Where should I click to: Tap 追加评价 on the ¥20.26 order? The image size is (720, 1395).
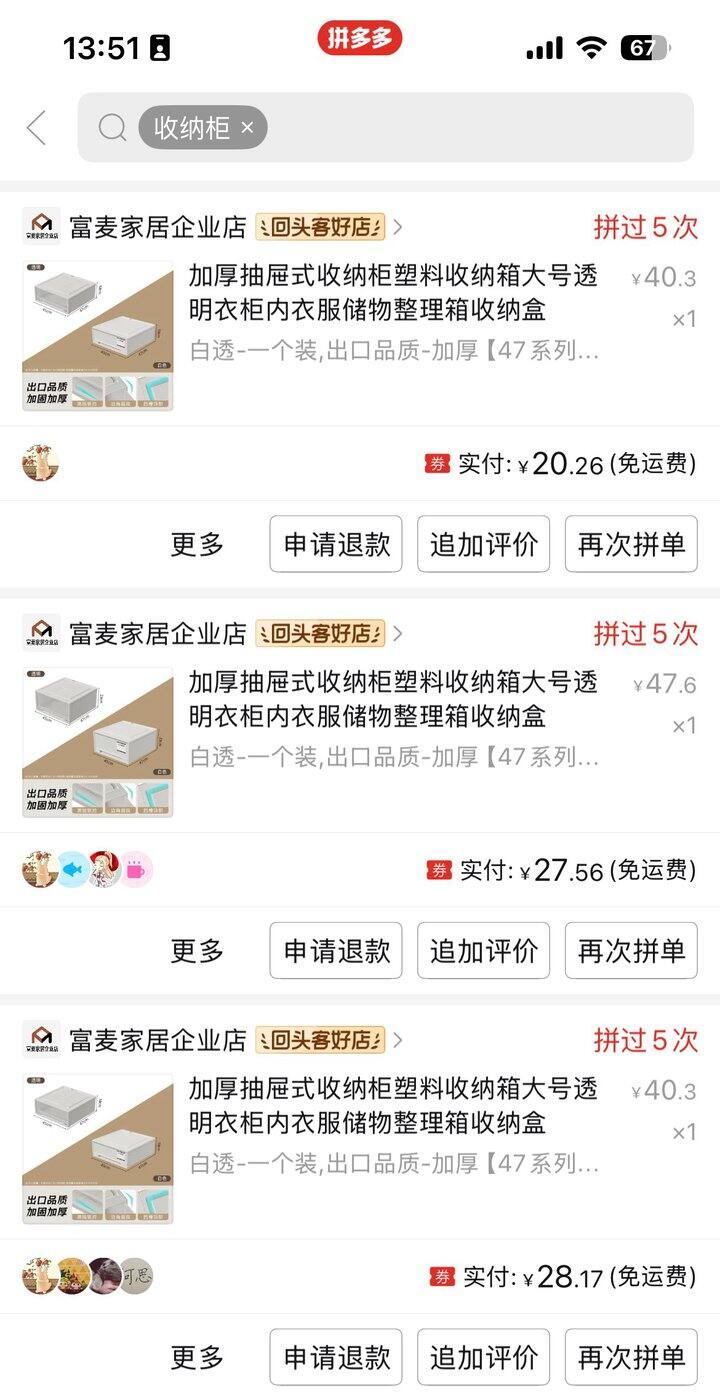point(483,544)
